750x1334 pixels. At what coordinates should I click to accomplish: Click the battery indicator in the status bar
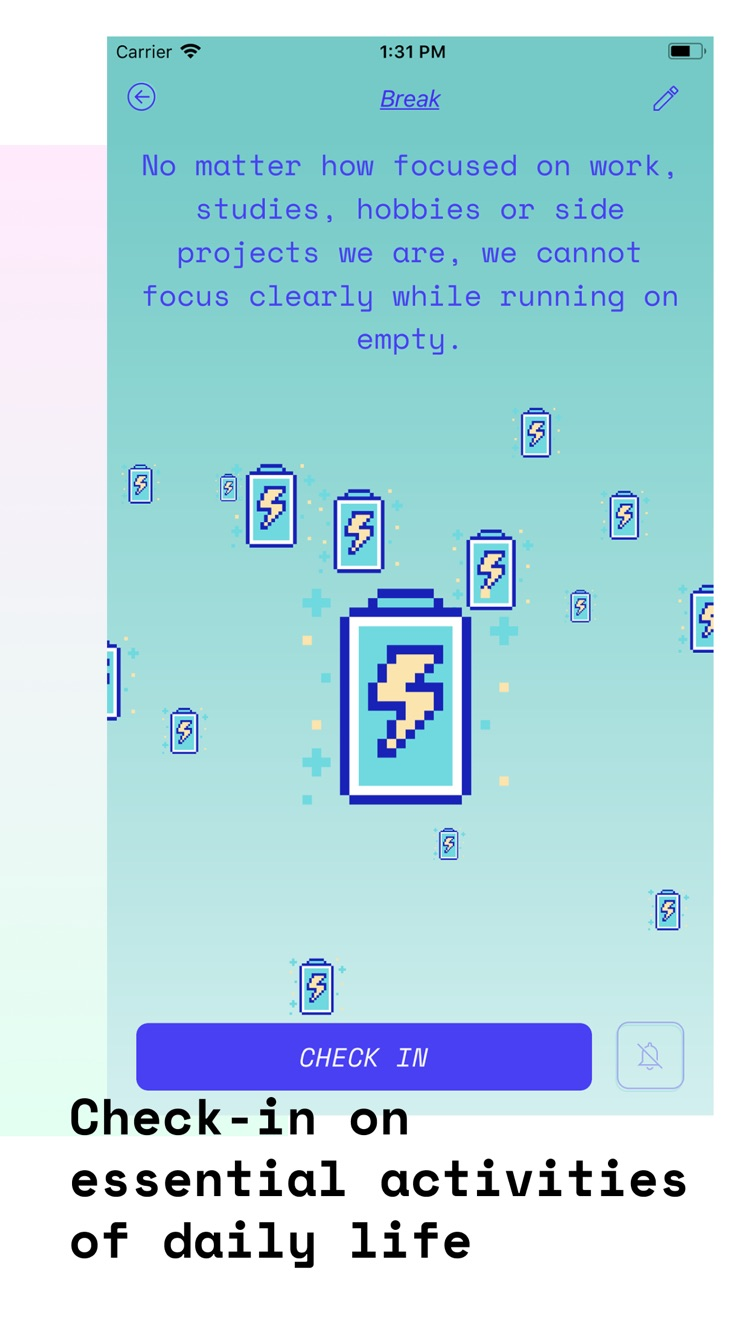point(686,51)
